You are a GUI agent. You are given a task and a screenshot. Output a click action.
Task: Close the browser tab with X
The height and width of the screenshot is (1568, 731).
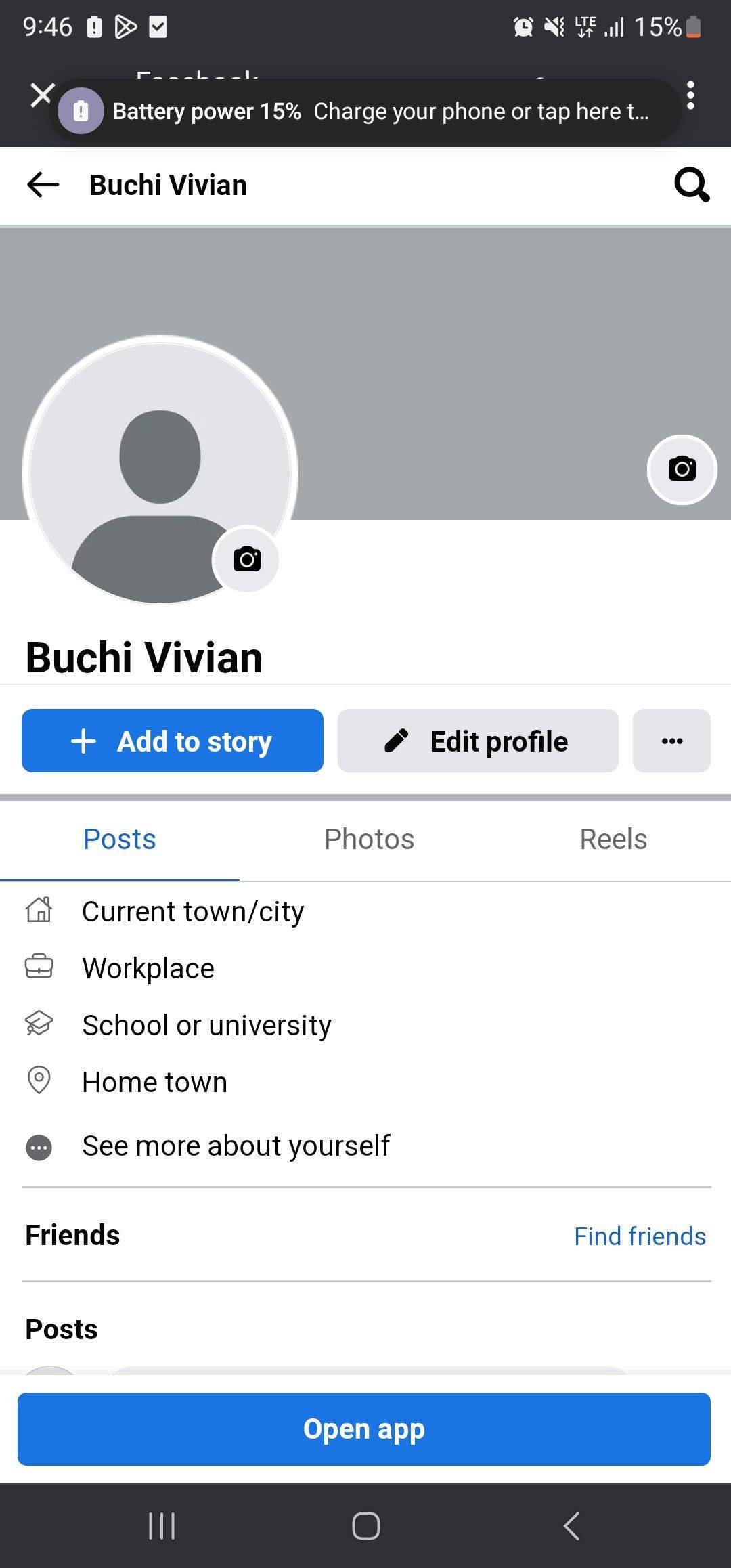point(41,95)
